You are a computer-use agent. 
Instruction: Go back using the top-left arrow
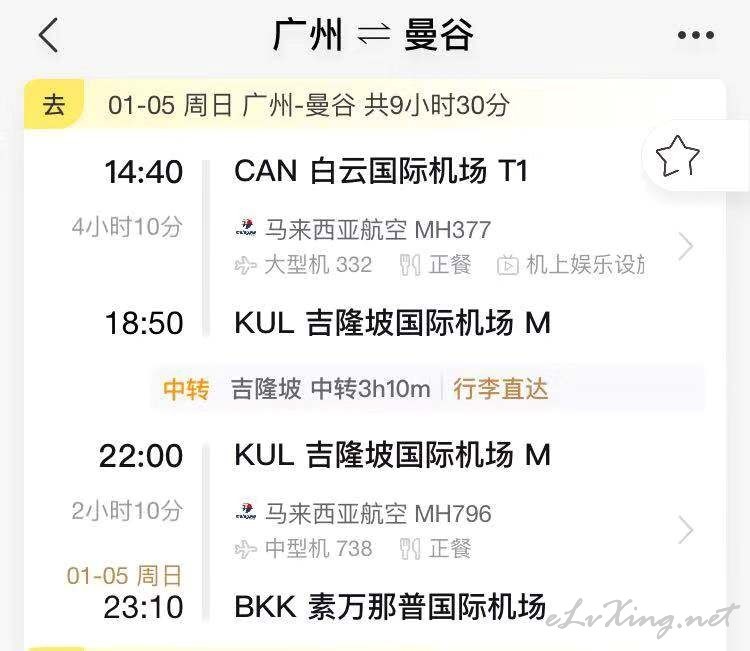[48, 36]
